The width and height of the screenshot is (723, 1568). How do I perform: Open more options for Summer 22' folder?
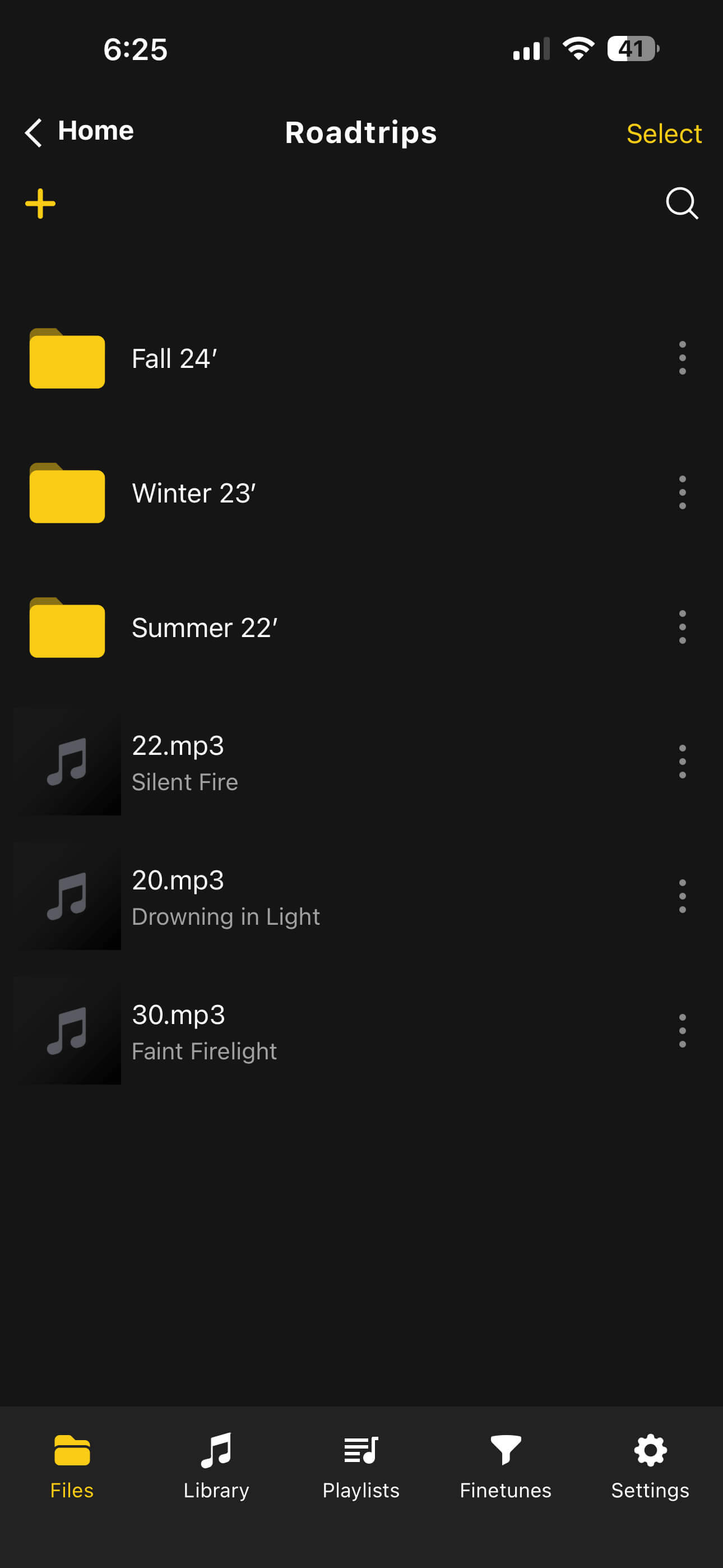pos(682,627)
